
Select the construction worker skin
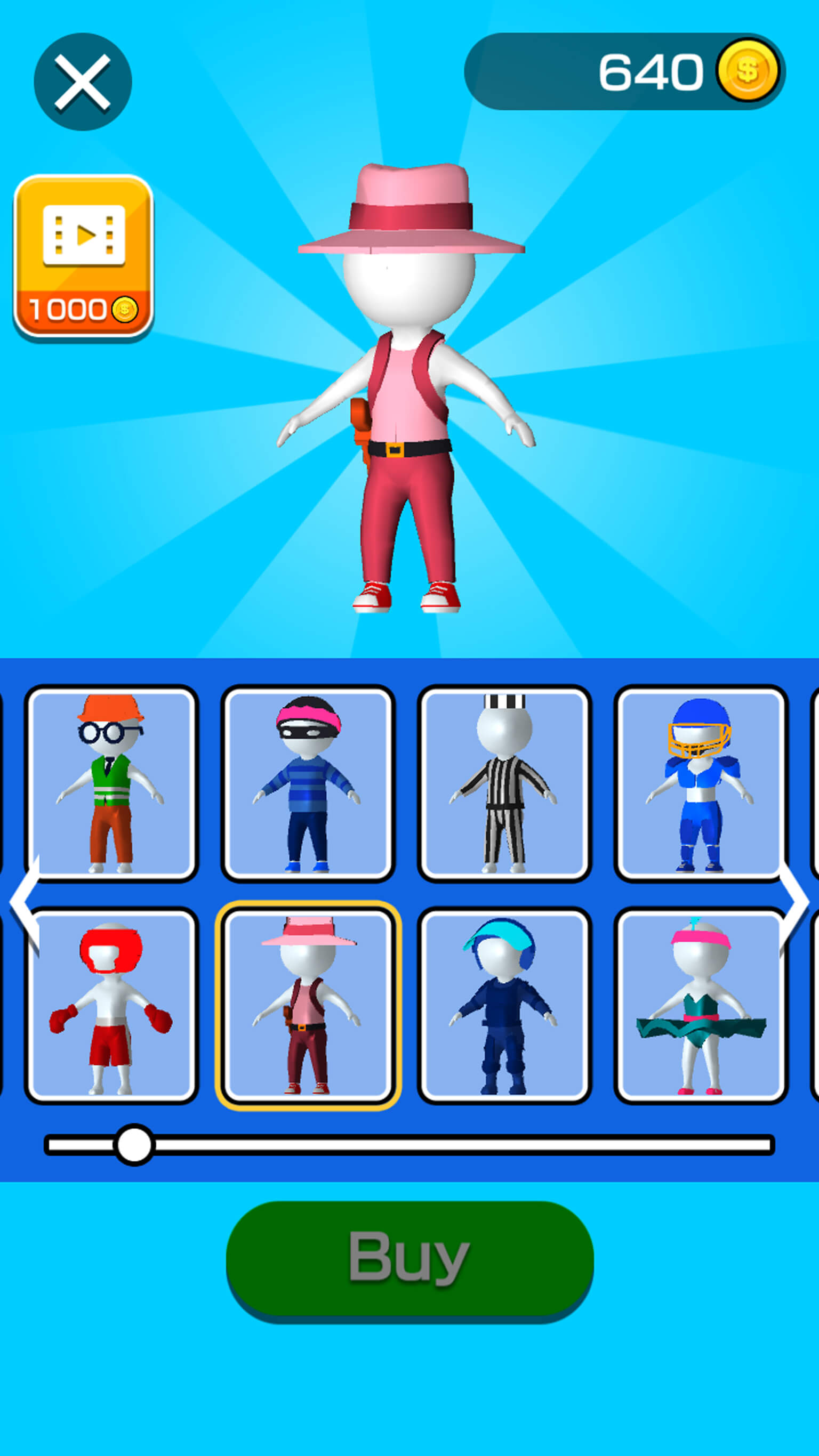pos(111,783)
